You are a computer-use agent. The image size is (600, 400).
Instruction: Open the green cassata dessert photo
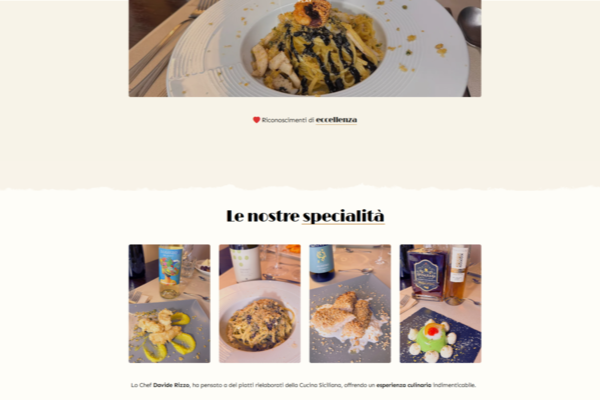(x=440, y=303)
